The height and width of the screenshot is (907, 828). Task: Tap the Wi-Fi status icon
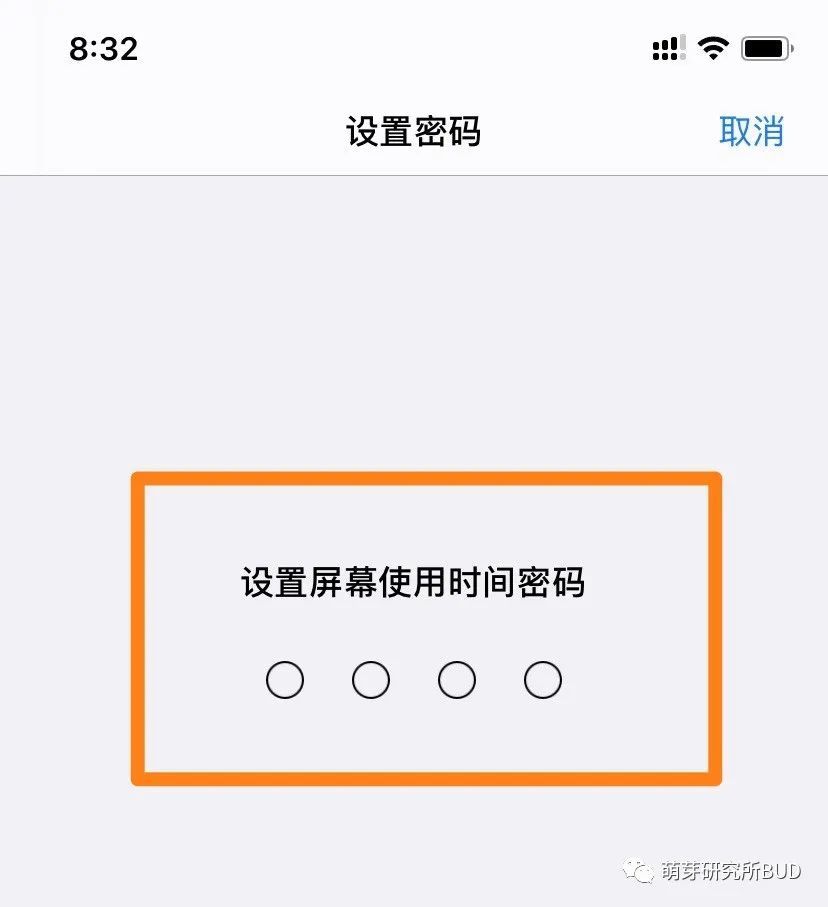tap(712, 48)
